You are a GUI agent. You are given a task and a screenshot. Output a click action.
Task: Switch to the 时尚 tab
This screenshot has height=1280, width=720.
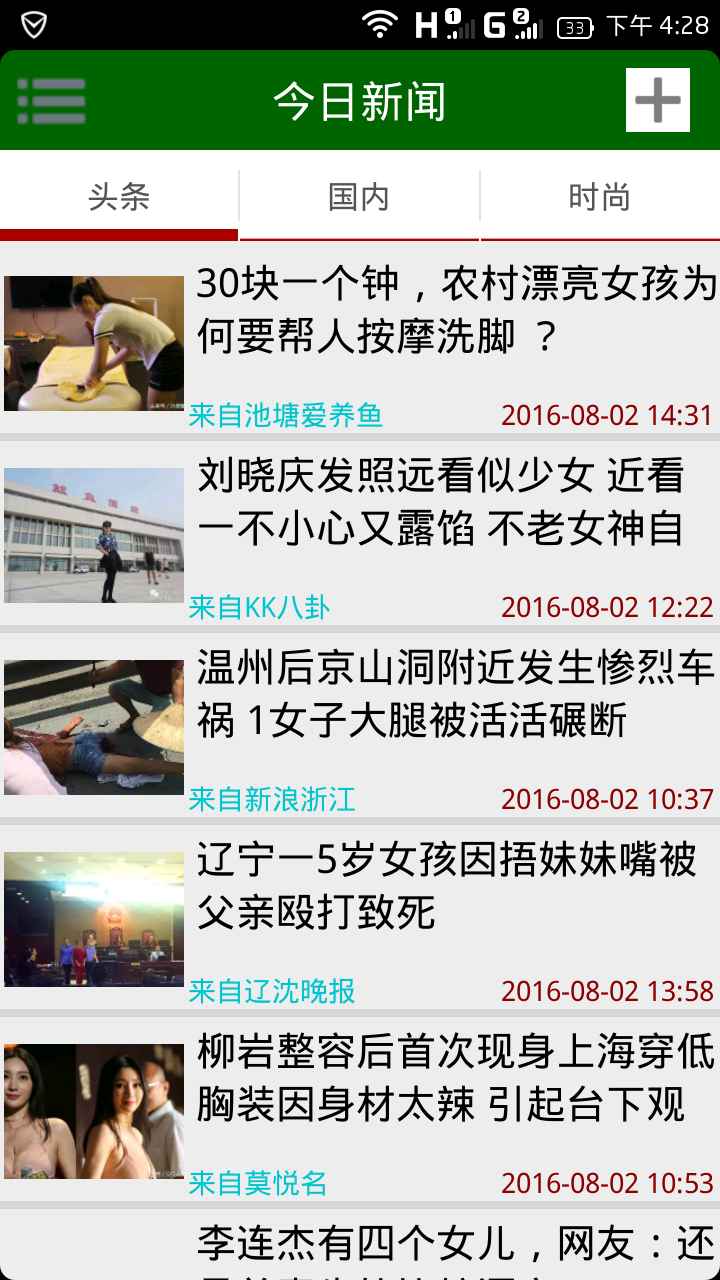pos(600,197)
